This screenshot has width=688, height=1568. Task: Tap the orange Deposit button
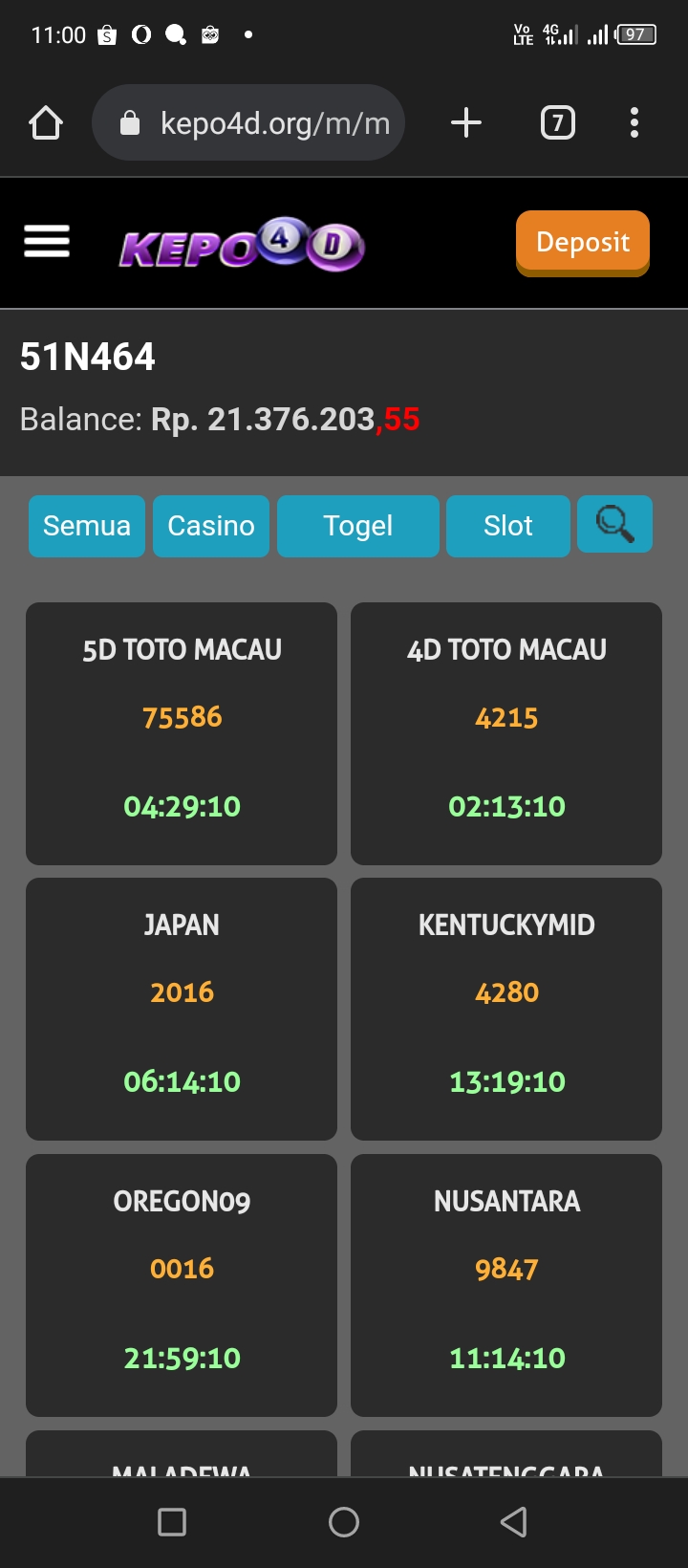(x=582, y=242)
